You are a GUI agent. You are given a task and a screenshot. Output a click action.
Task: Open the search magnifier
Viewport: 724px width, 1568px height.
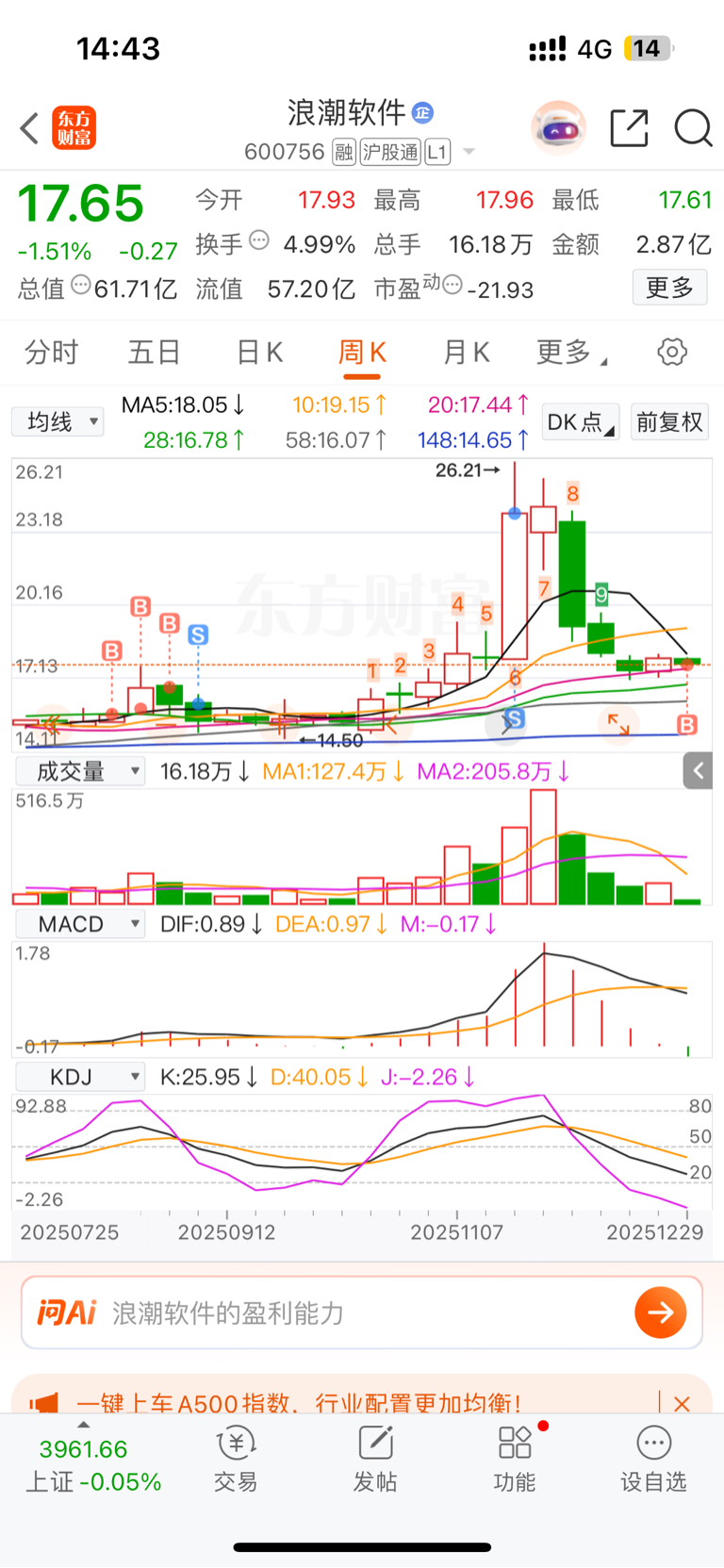pyautogui.click(x=693, y=128)
